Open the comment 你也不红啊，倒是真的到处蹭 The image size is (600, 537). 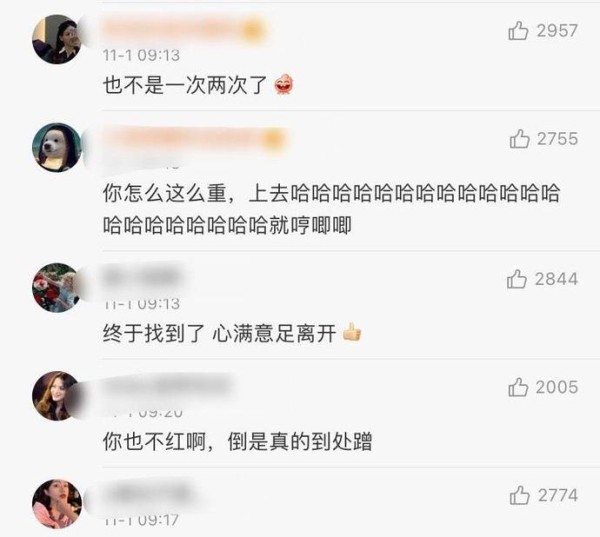[237, 441]
